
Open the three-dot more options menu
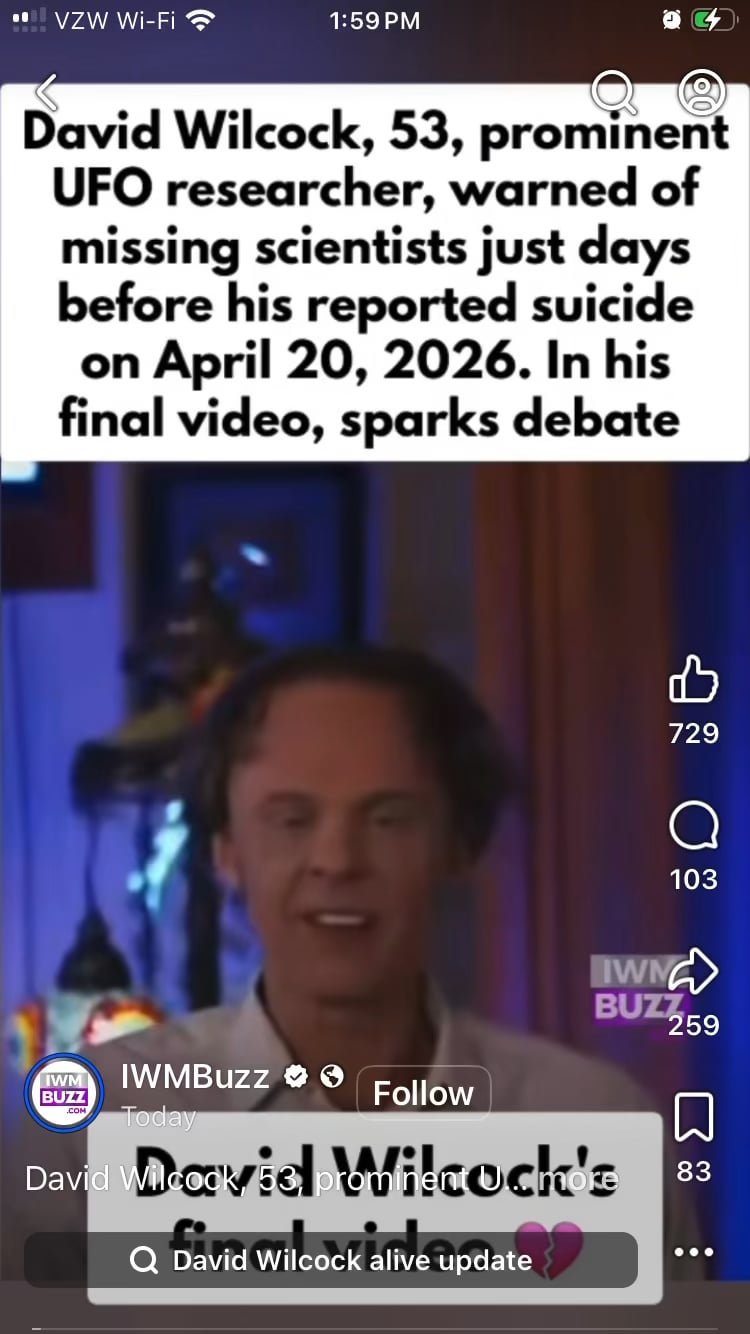point(693,1252)
